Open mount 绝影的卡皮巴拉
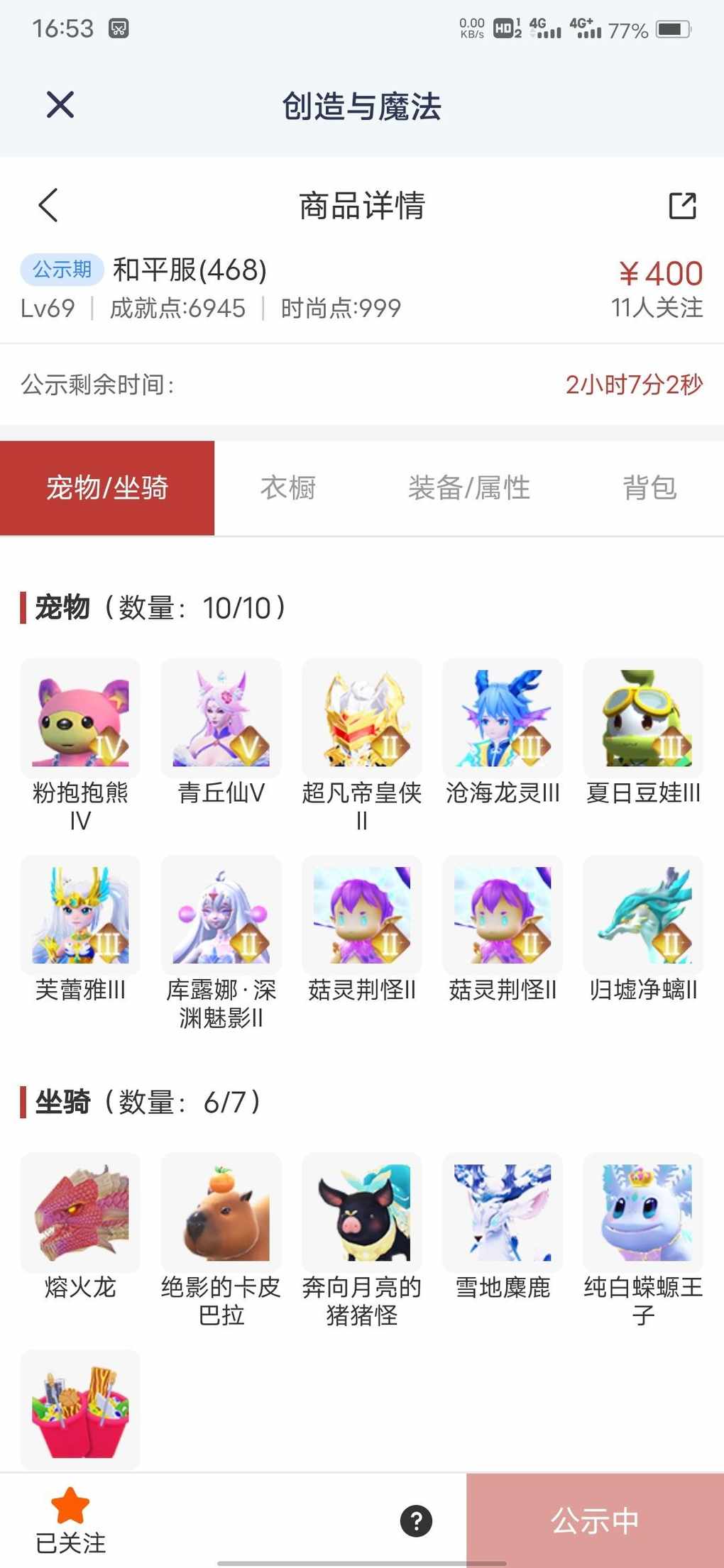This screenshot has width=724, height=1568. click(x=221, y=1212)
